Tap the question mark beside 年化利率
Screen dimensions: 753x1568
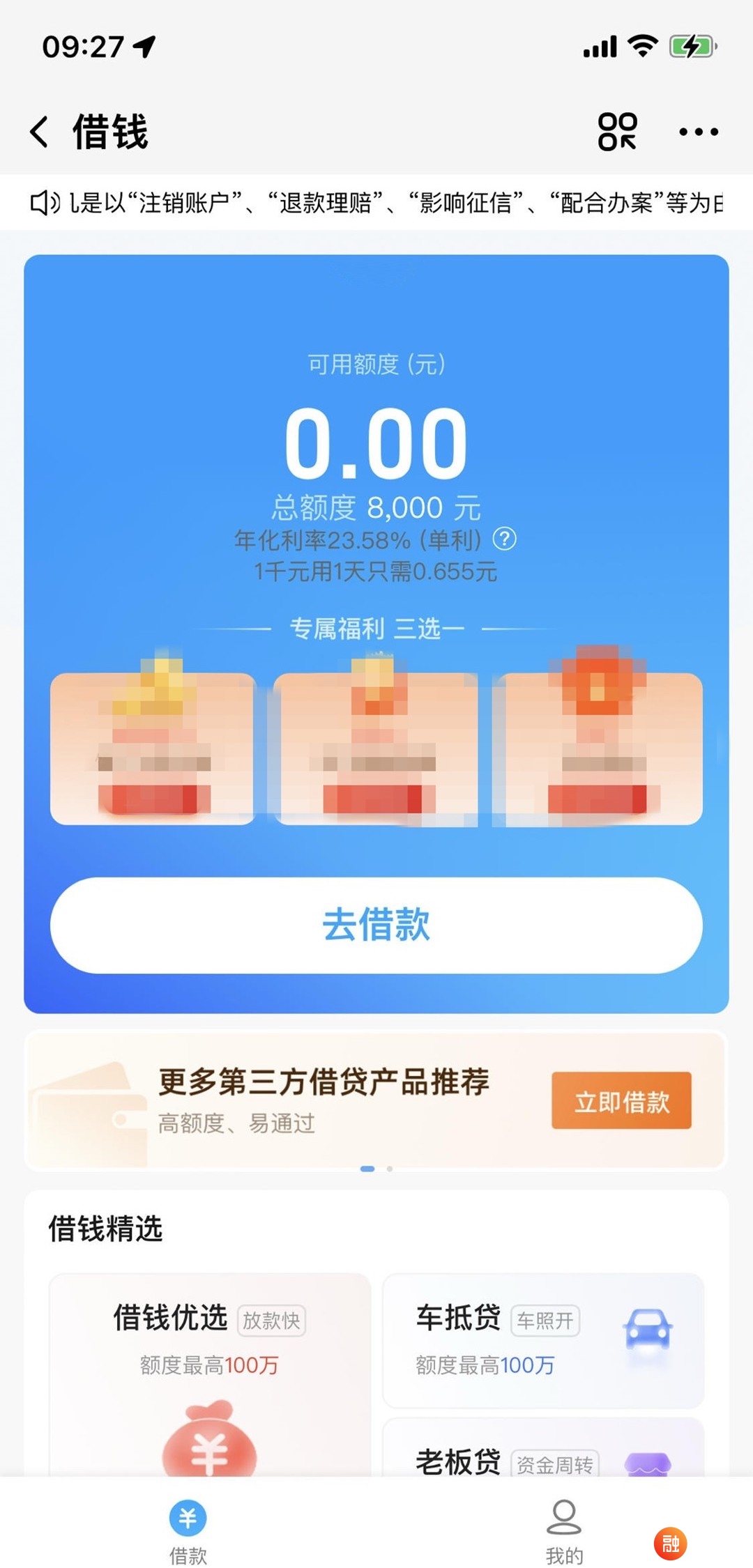coord(504,539)
